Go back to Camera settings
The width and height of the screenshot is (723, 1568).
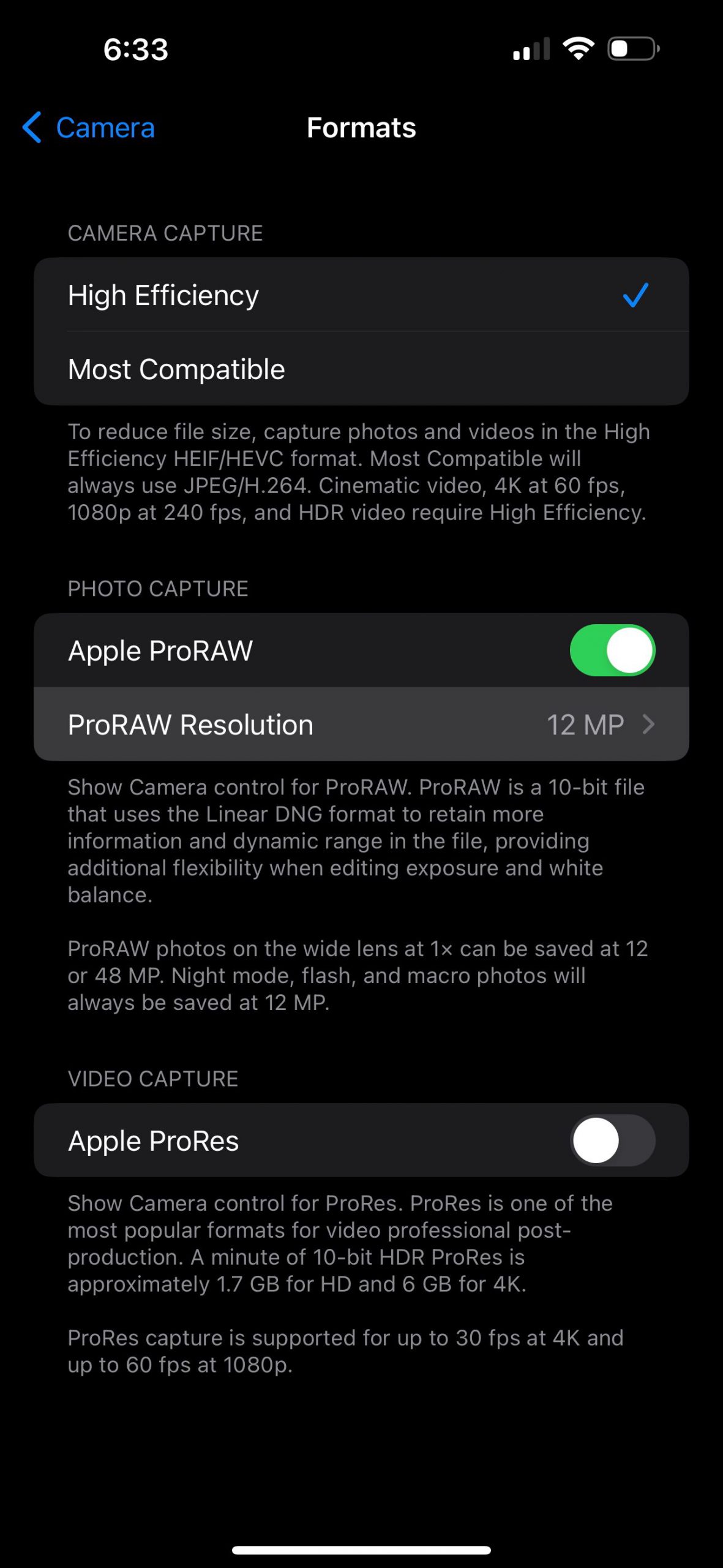point(89,127)
